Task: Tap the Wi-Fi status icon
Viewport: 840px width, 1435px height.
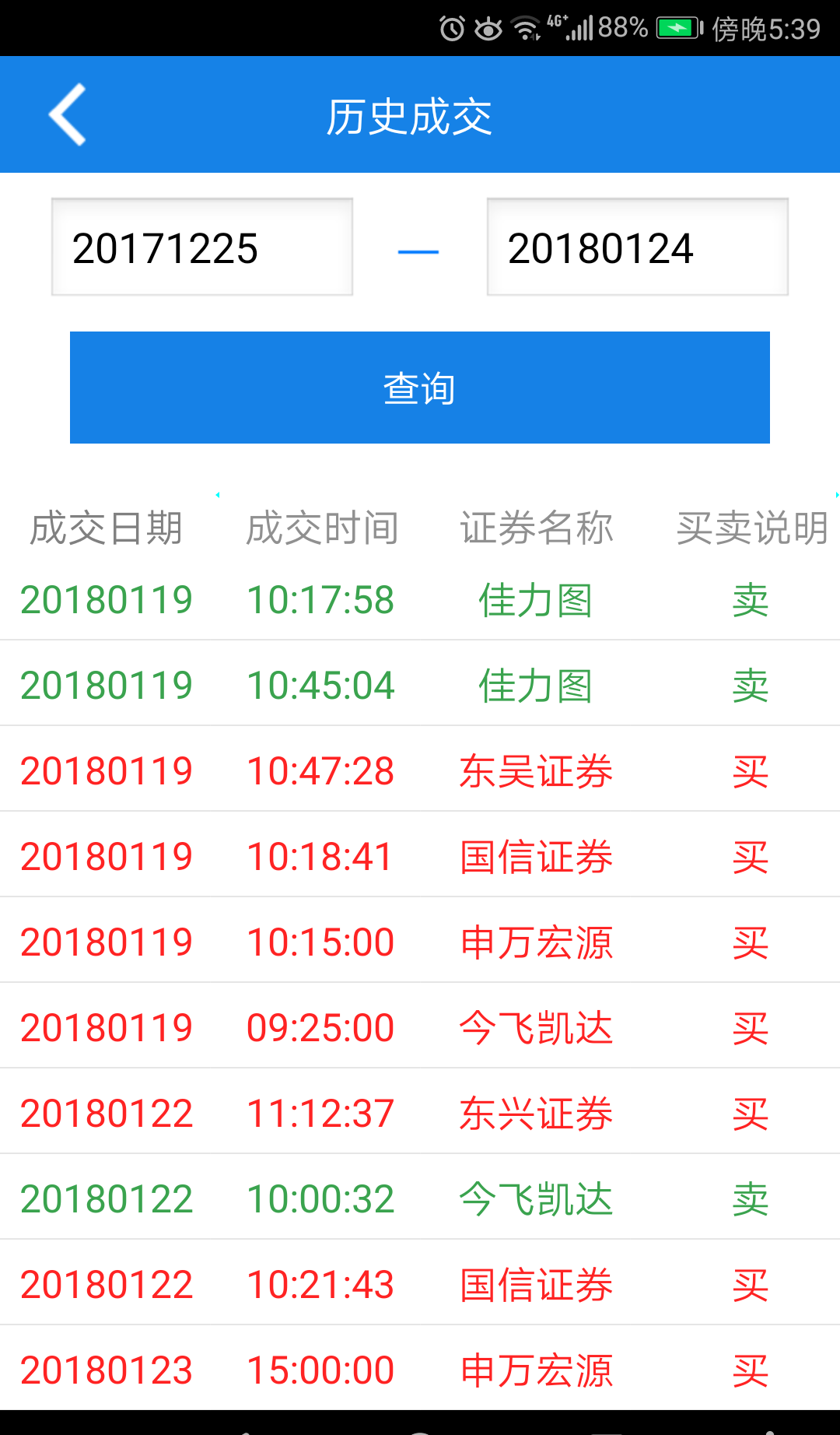Action: (x=527, y=27)
